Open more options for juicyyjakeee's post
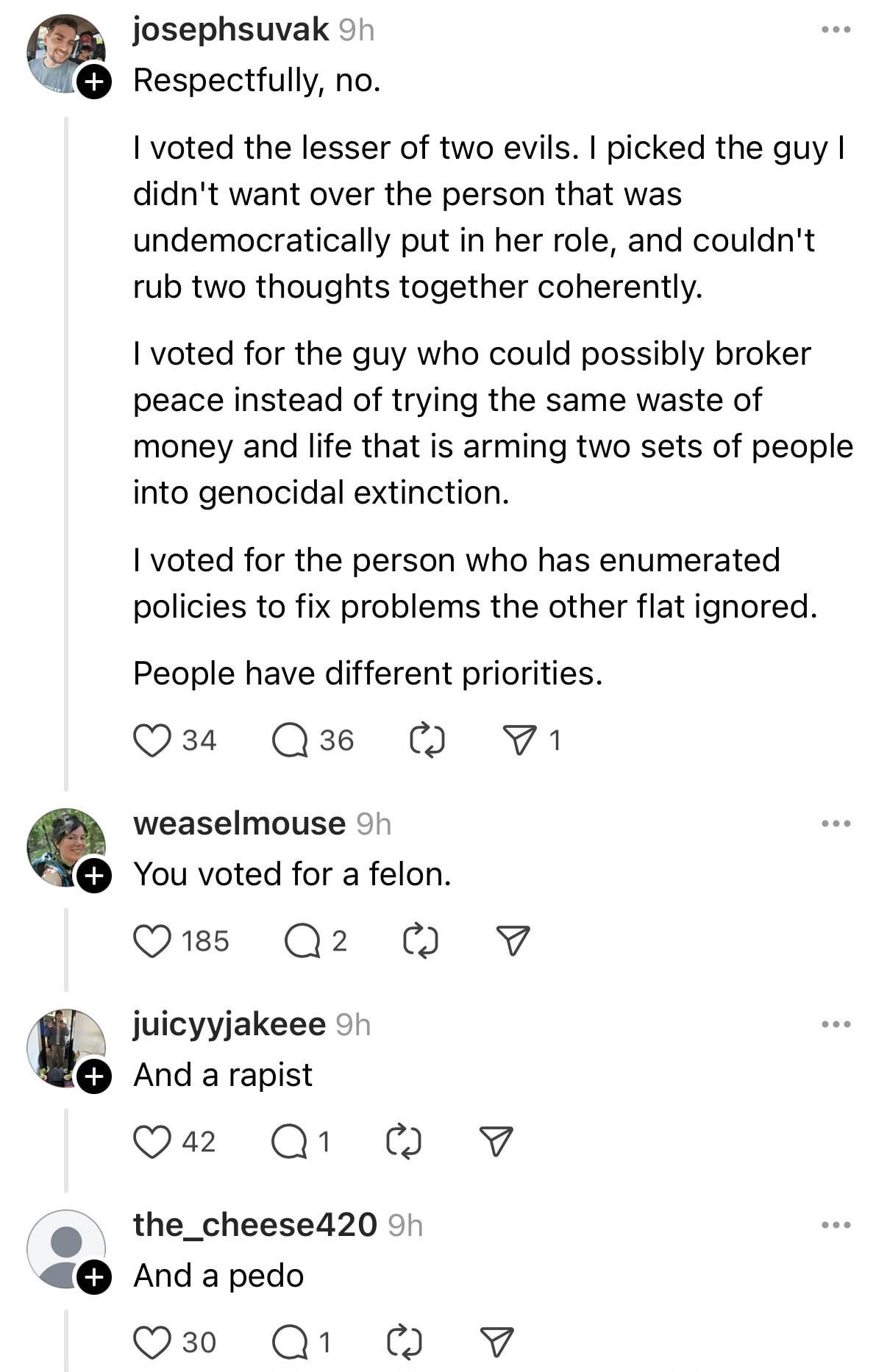The image size is (887, 1372). pyautogui.click(x=836, y=1024)
